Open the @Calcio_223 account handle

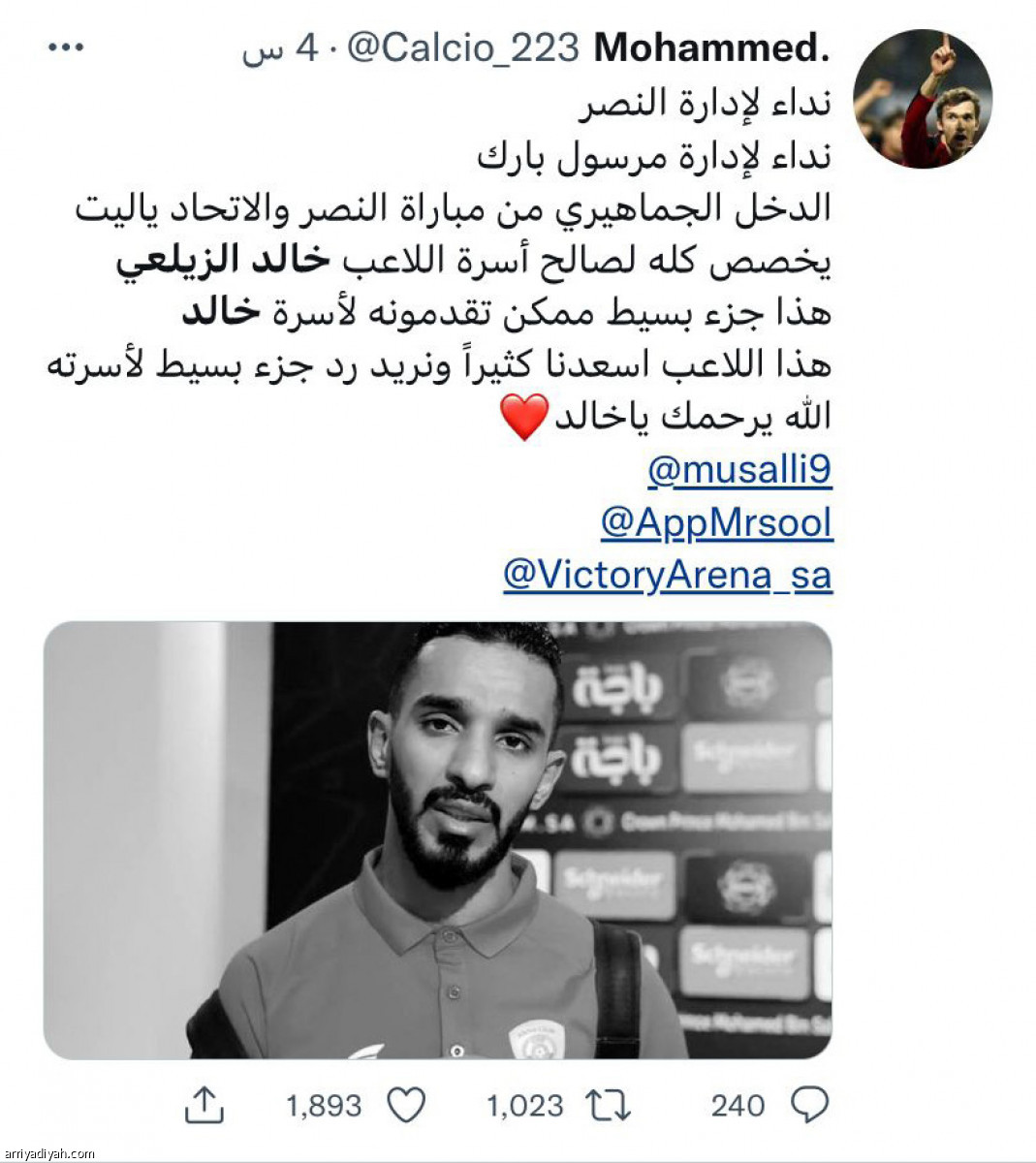(x=462, y=48)
